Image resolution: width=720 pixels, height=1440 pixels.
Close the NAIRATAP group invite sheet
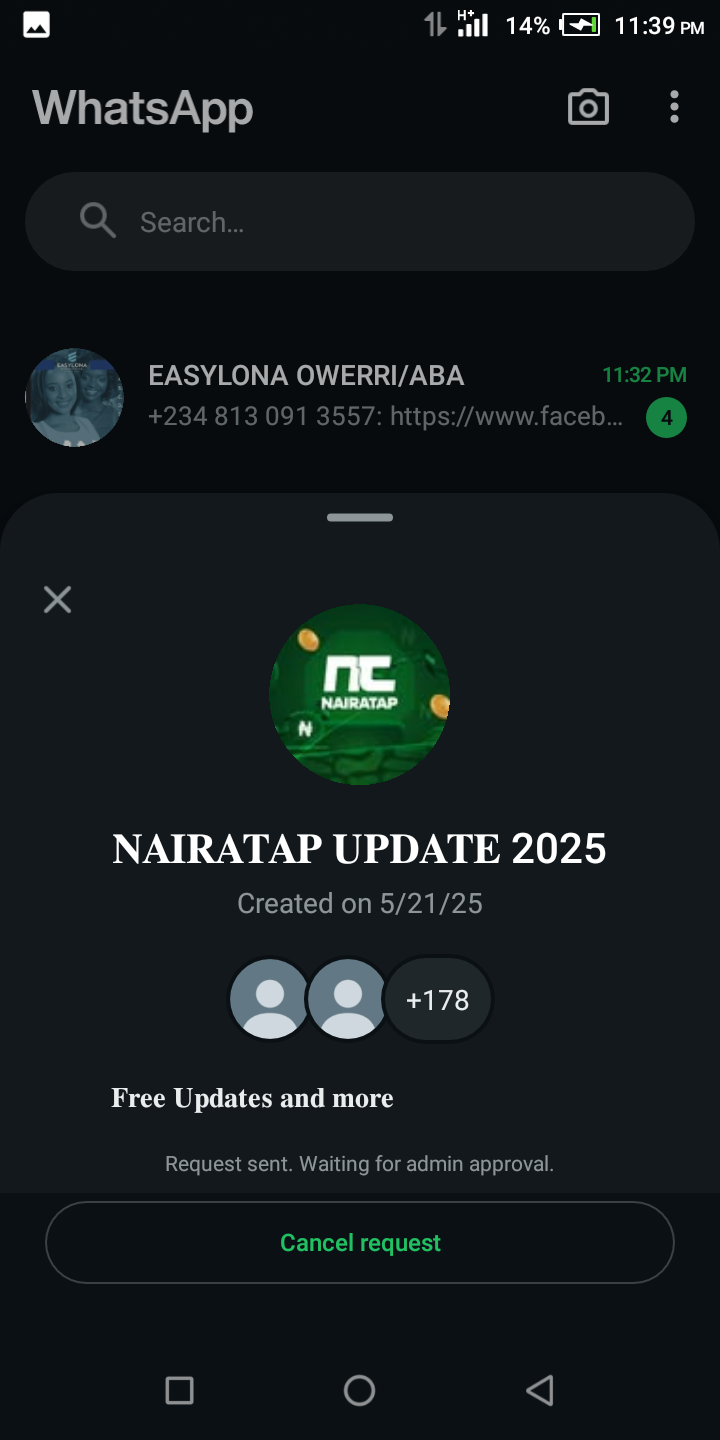(x=58, y=600)
